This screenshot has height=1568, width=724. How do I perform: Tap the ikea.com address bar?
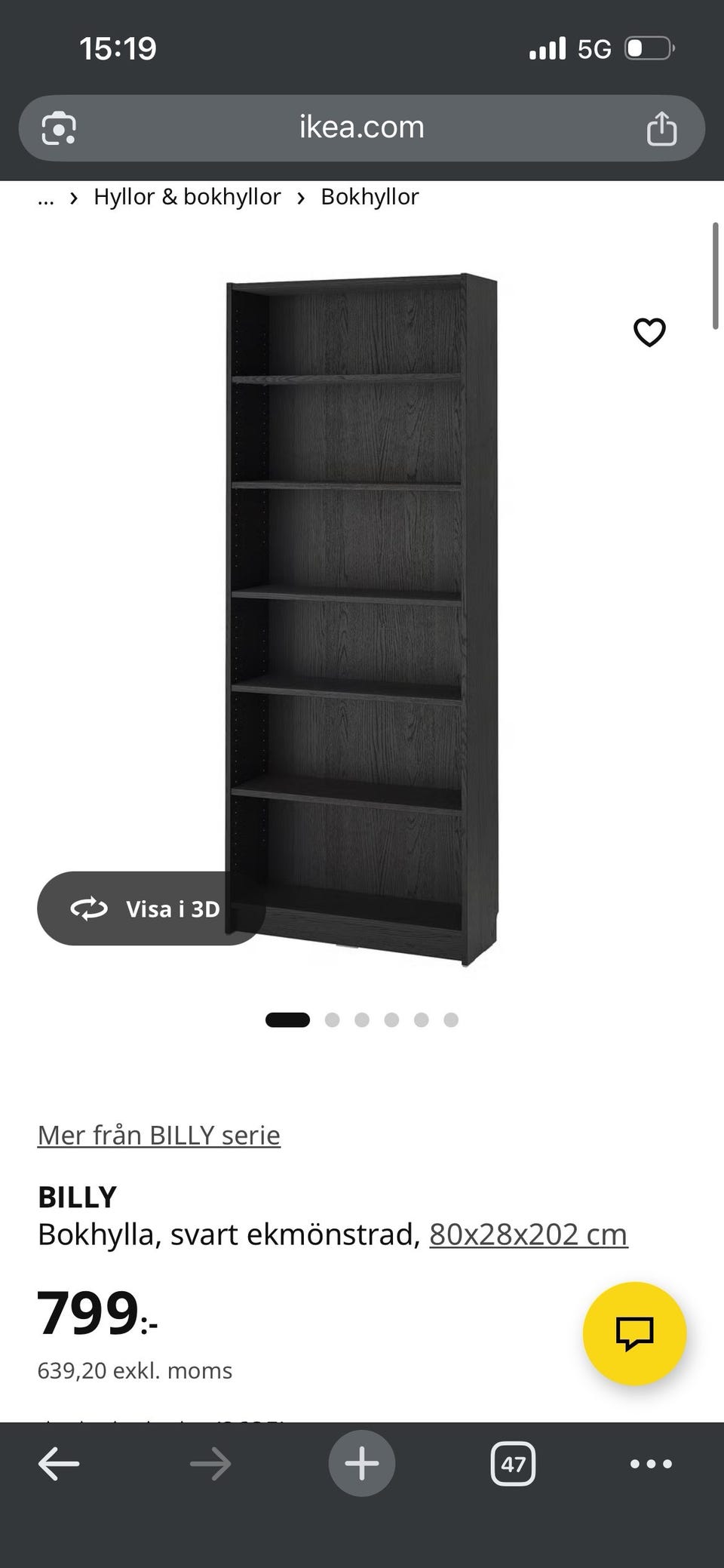(x=360, y=128)
